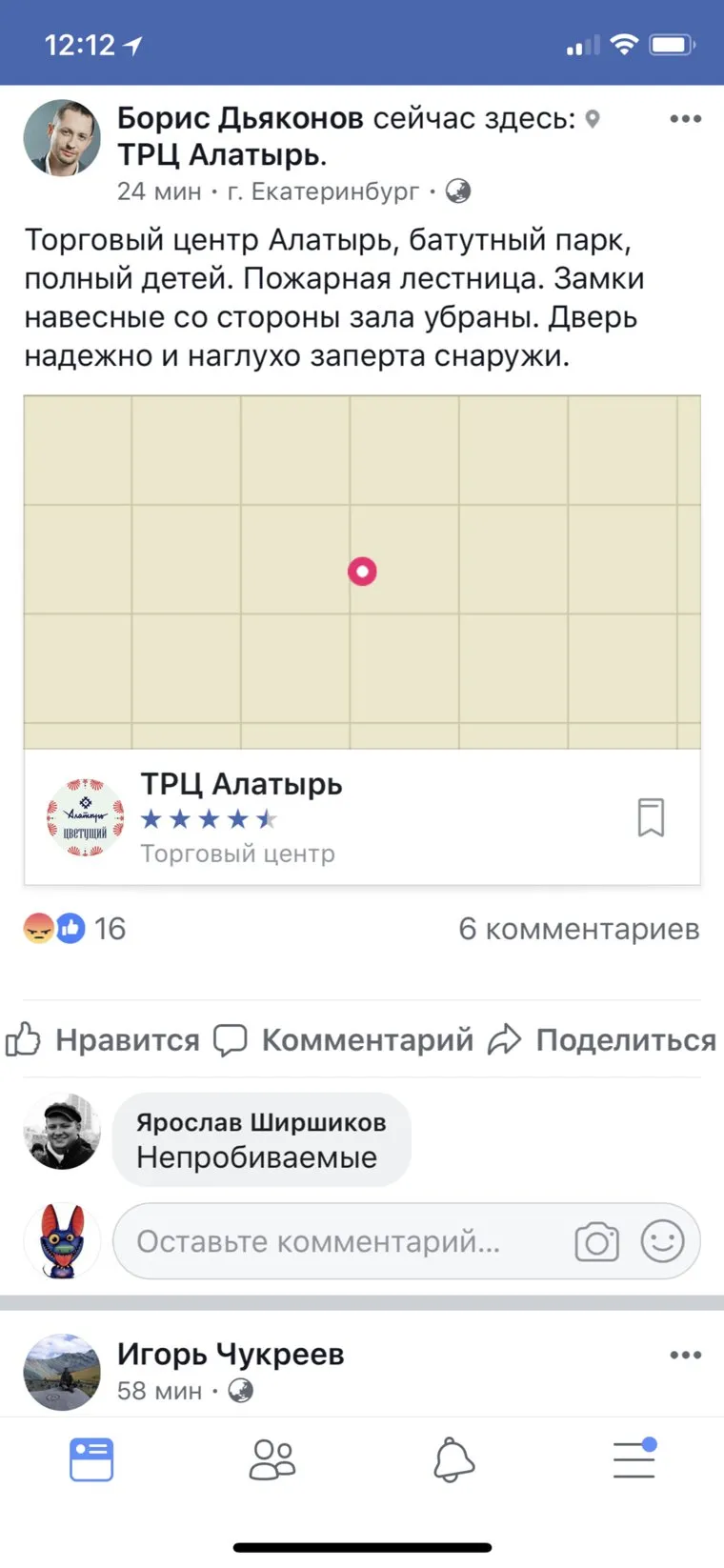Switch to the Friends tab
The width and height of the screenshot is (724, 1568).
click(x=272, y=1459)
